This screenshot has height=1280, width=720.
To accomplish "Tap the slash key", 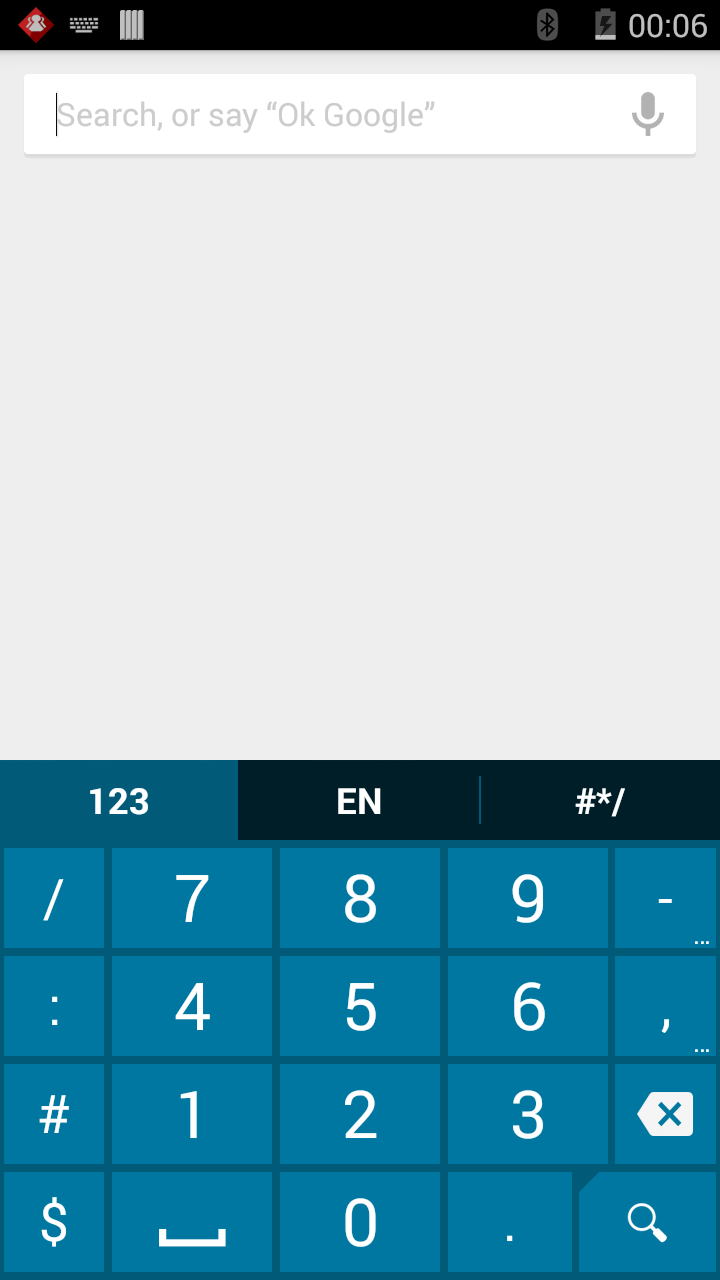I will click(54, 898).
